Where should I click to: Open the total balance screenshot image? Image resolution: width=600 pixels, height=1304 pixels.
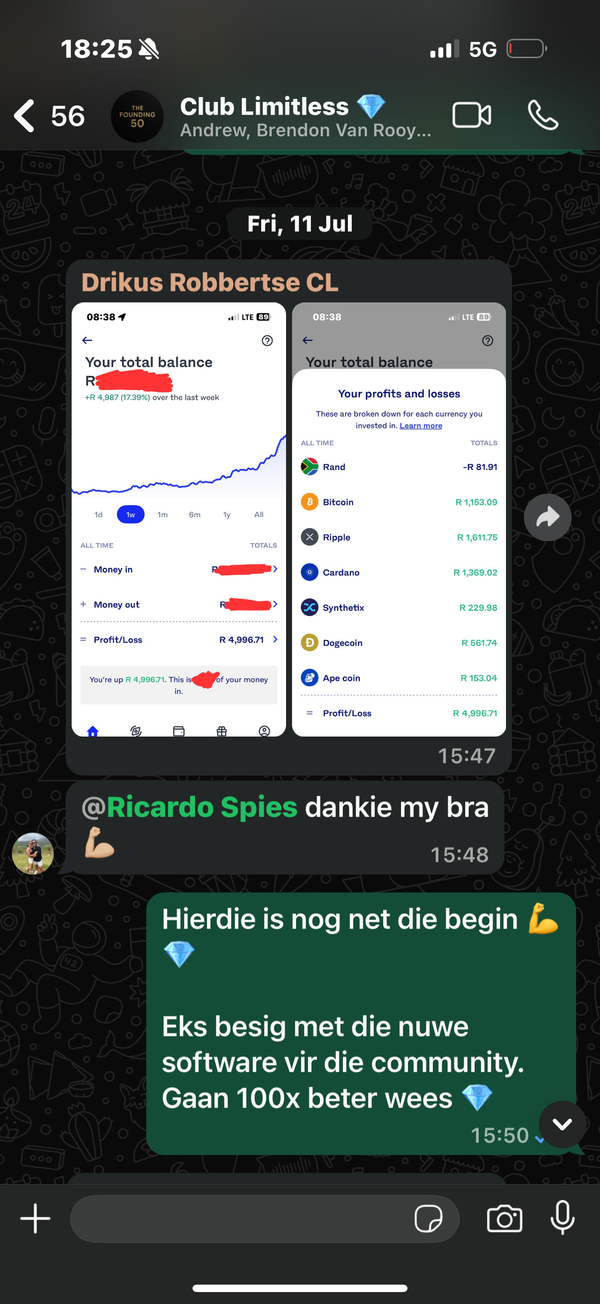pos(179,519)
